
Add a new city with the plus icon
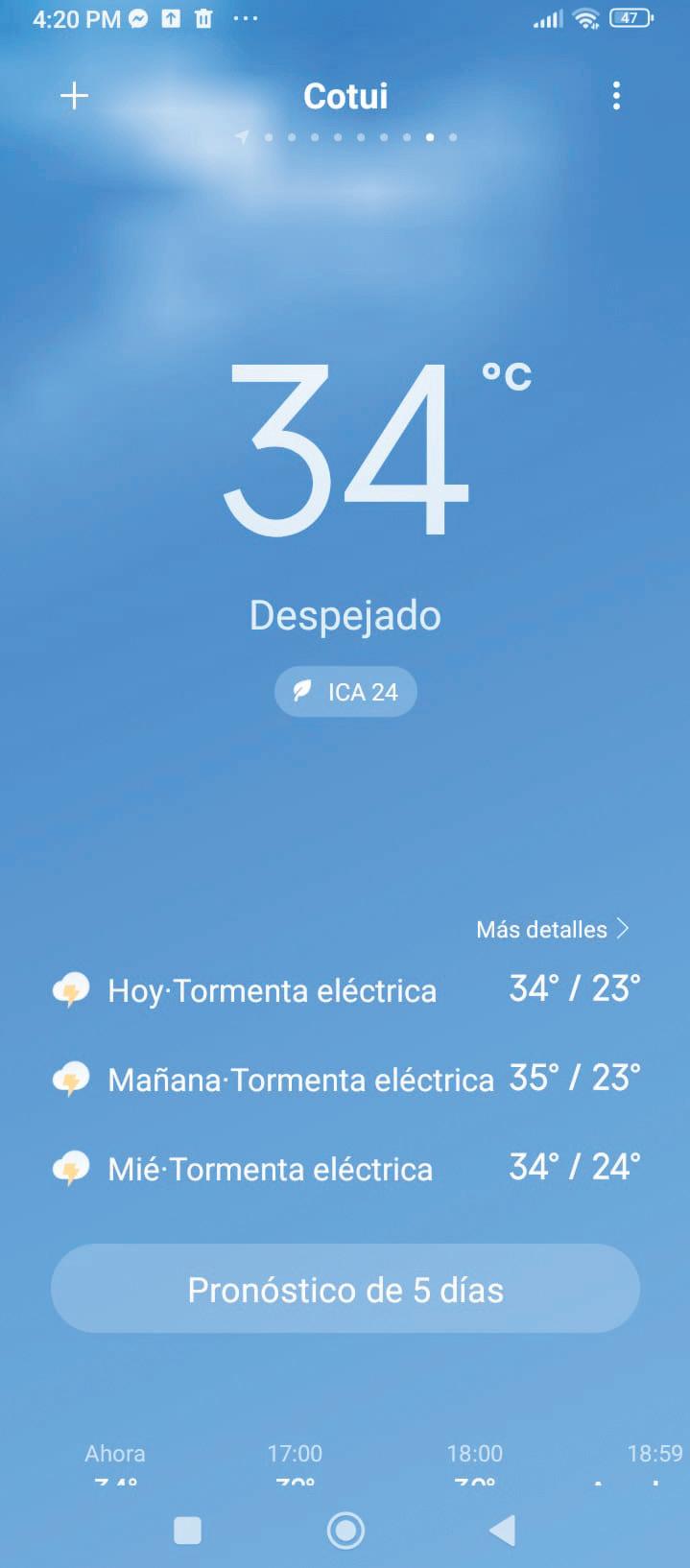point(74,96)
